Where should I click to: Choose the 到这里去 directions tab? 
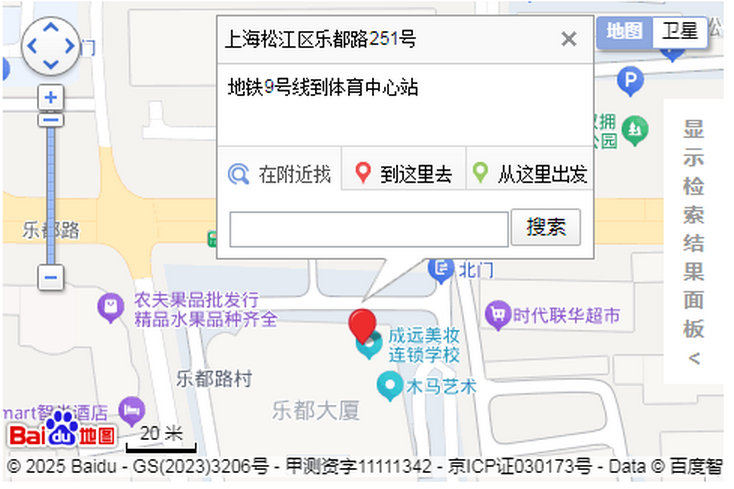404,174
